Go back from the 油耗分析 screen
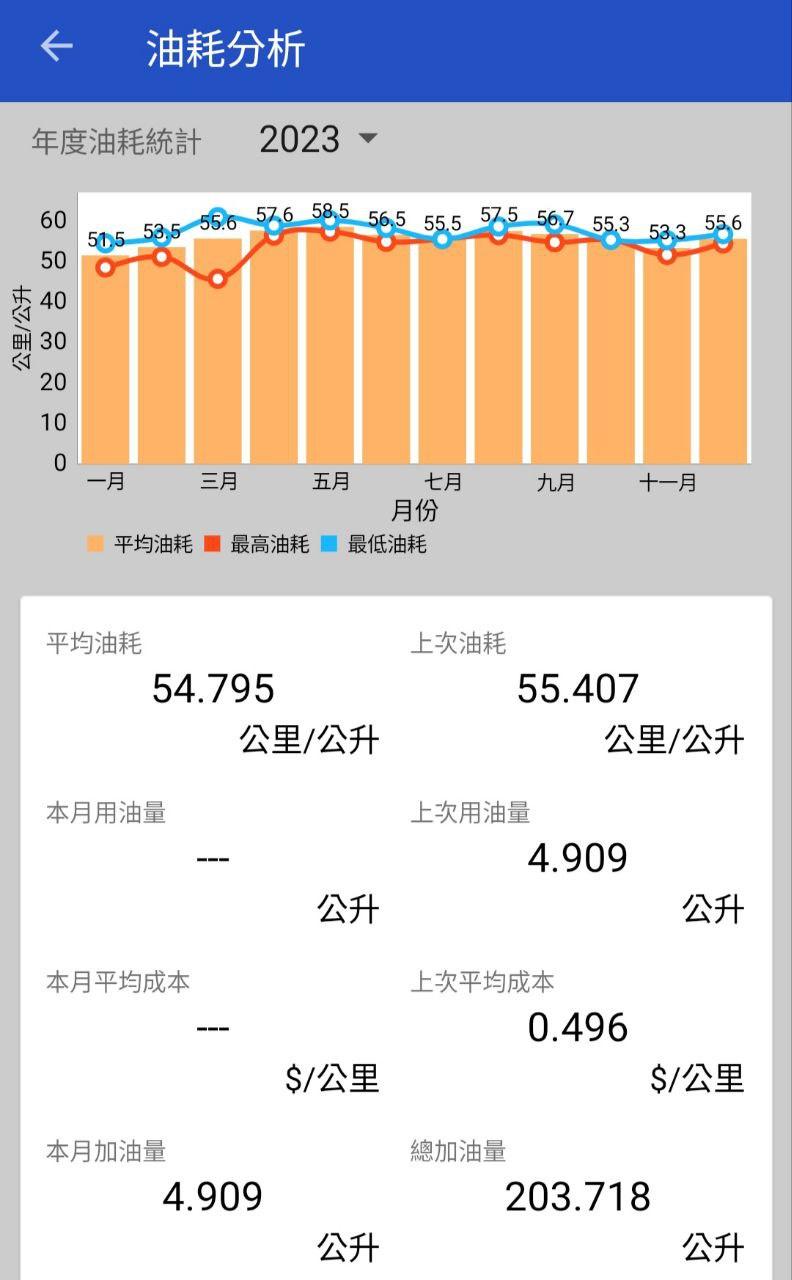 (56, 47)
